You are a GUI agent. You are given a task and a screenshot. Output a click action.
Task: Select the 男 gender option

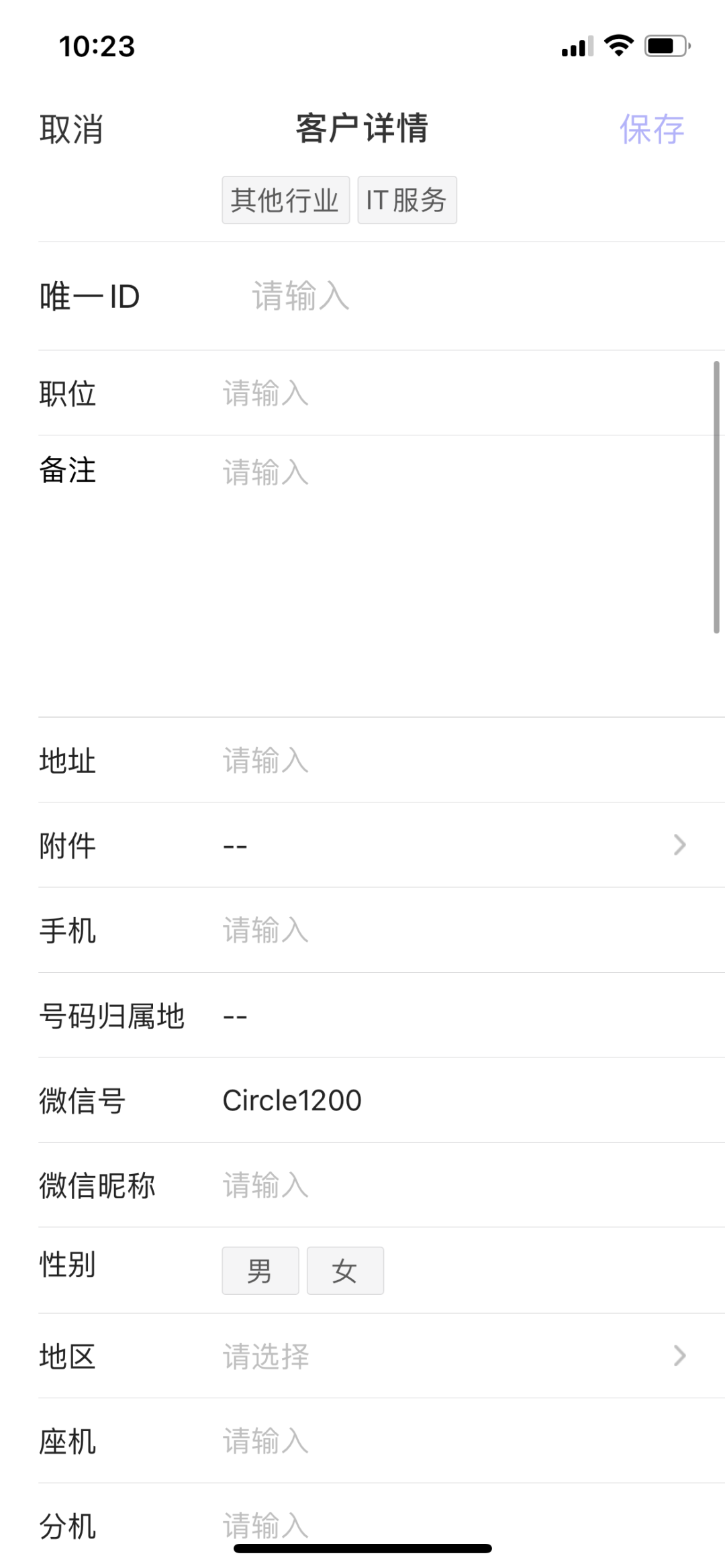coord(260,1270)
